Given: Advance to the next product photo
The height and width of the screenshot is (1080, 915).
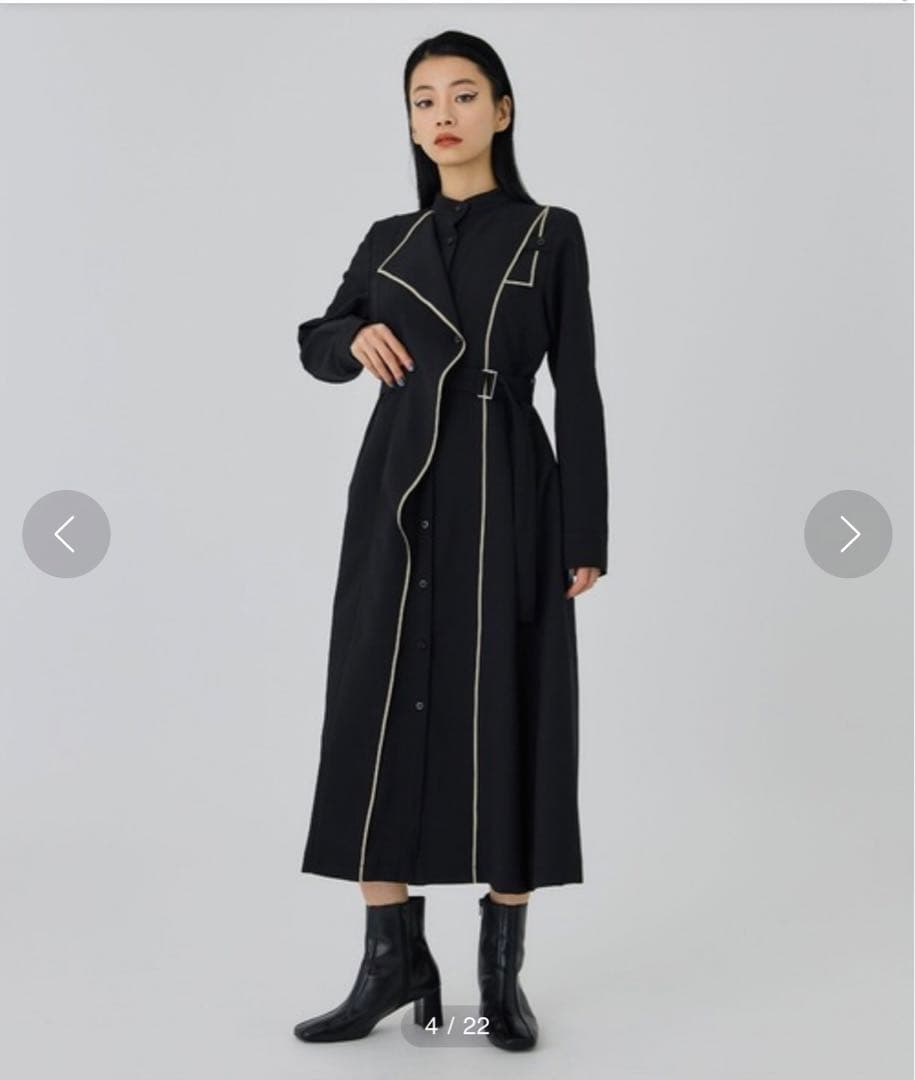Looking at the screenshot, I should pyautogui.click(x=848, y=534).
